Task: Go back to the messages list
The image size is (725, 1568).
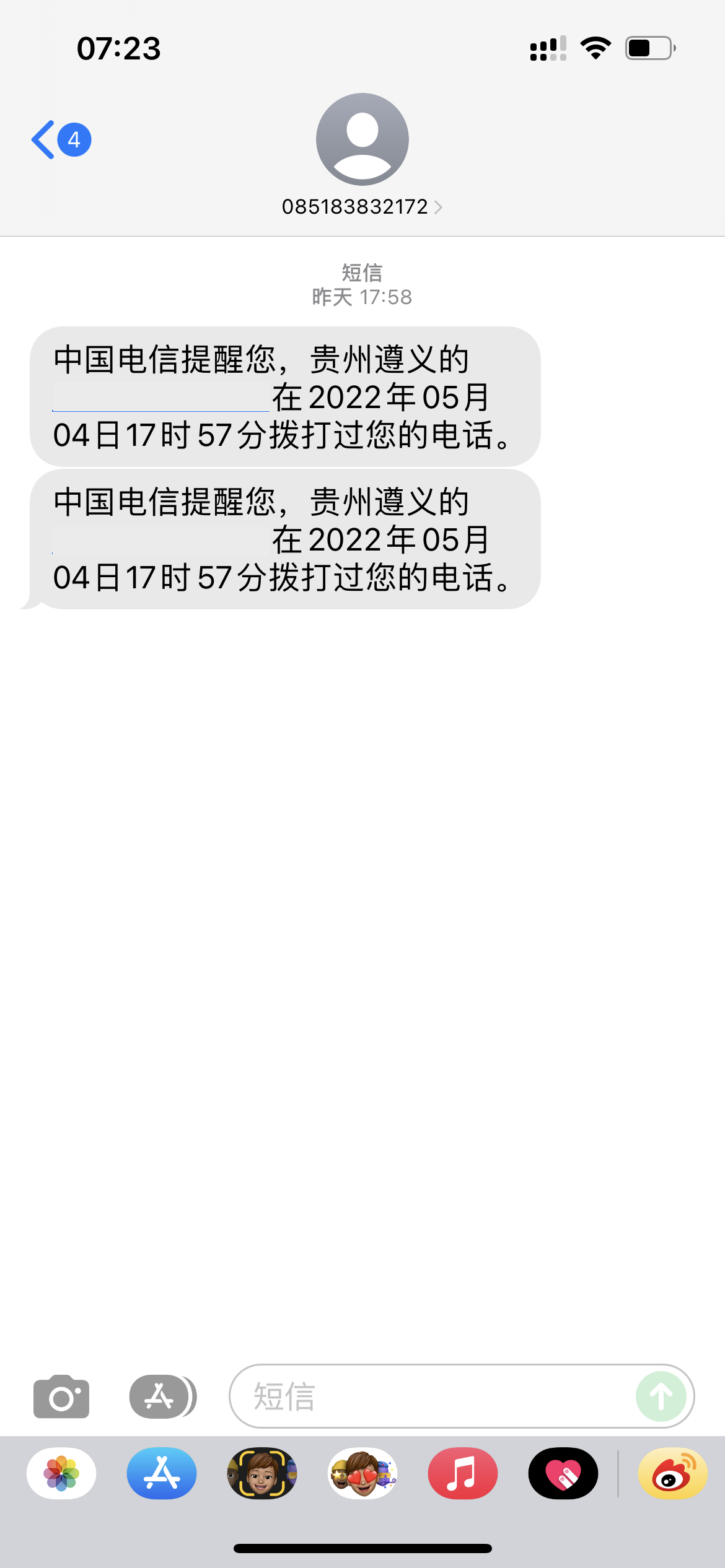Action: point(60,140)
